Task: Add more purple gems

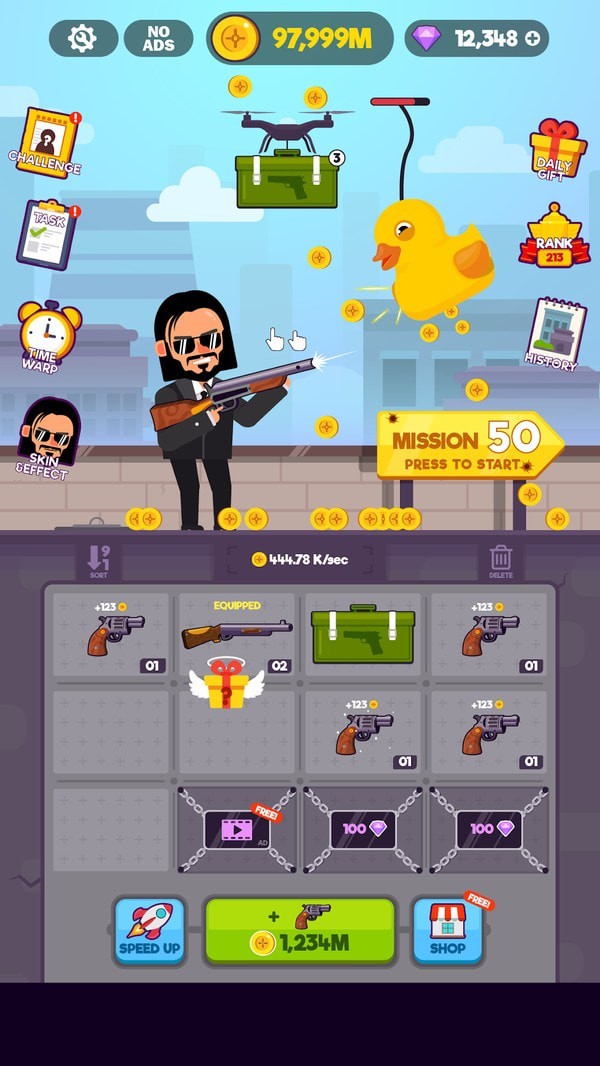Action: (x=533, y=39)
